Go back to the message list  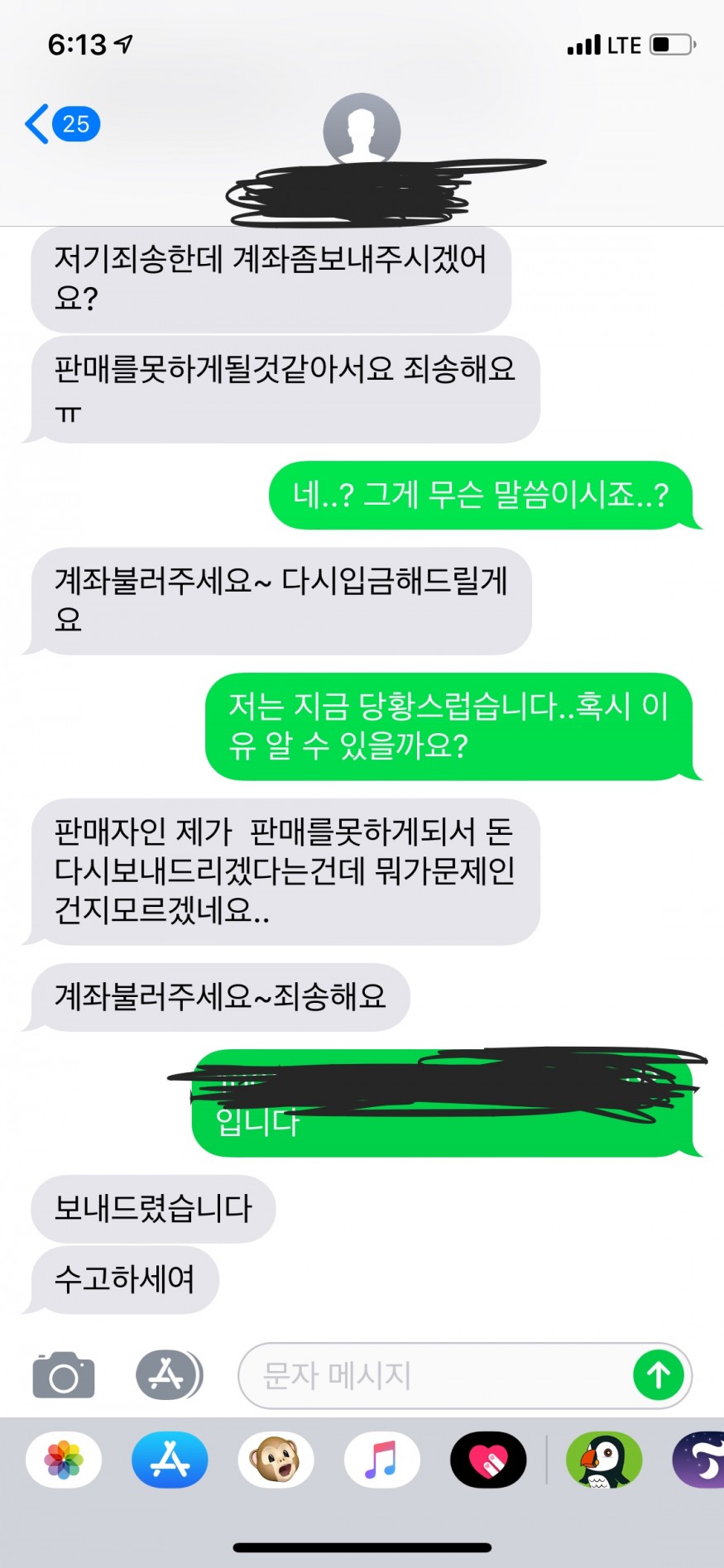pos(60,124)
